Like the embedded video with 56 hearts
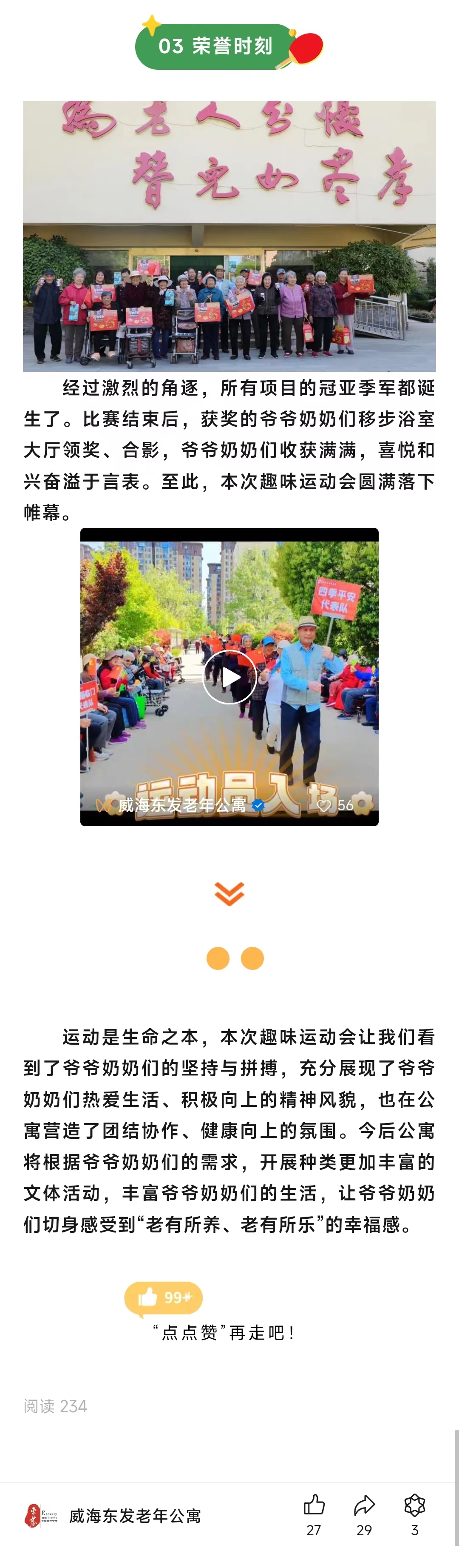Image resolution: width=459 pixels, height=1568 pixels. 325,805
